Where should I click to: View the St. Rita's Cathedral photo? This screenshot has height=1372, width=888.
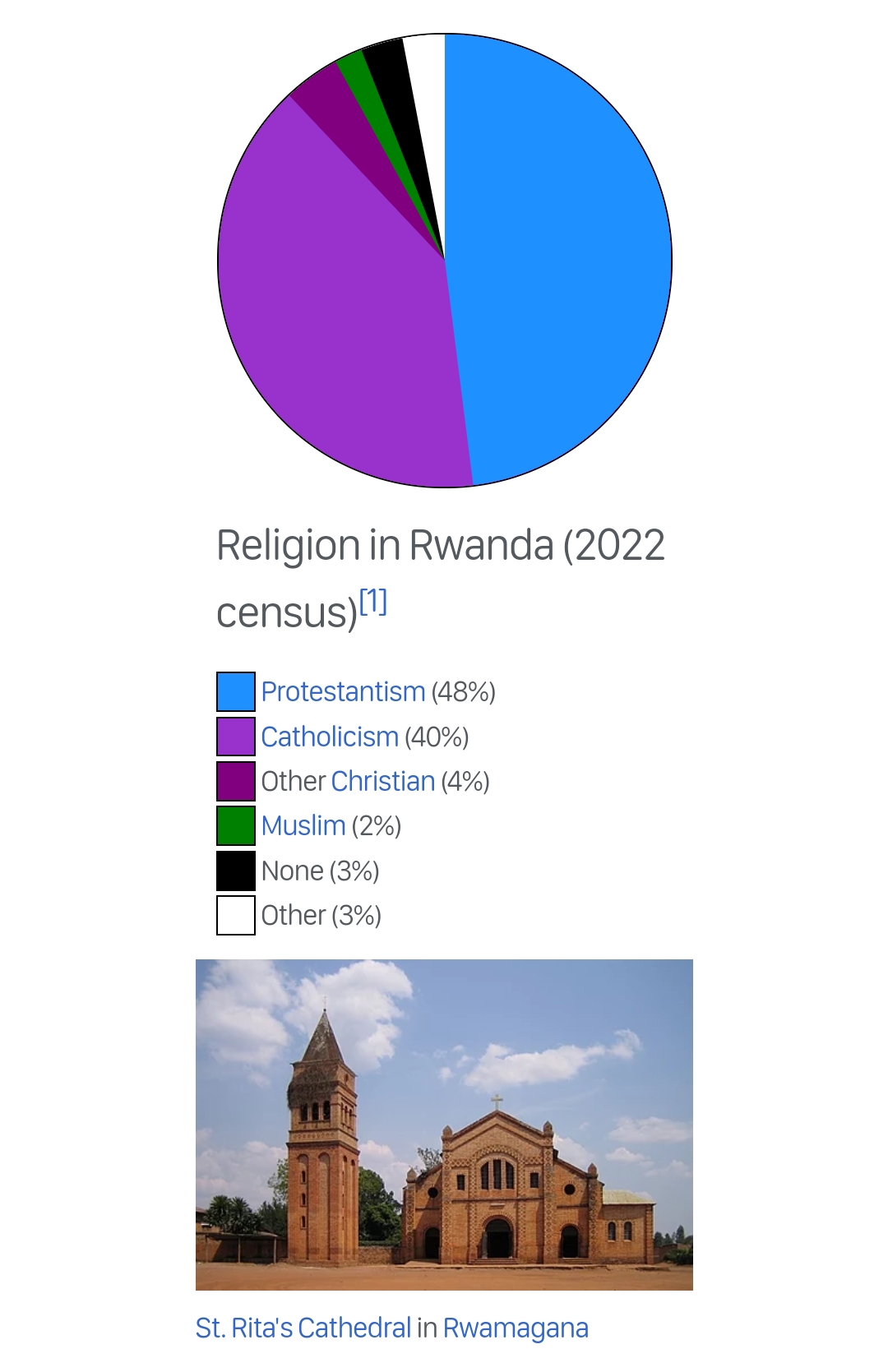click(x=444, y=1125)
